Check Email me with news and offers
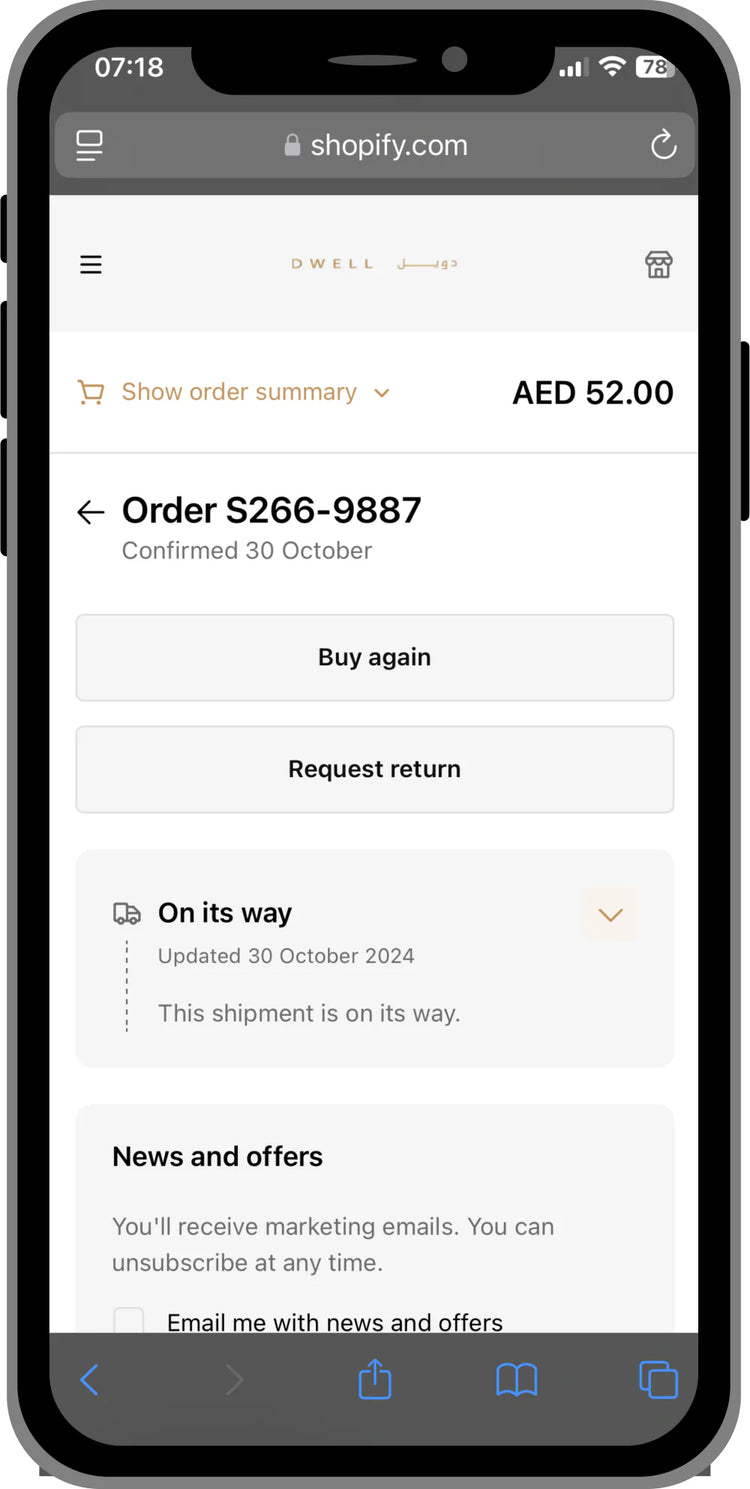This screenshot has width=750, height=1489. coord(129,1320)
